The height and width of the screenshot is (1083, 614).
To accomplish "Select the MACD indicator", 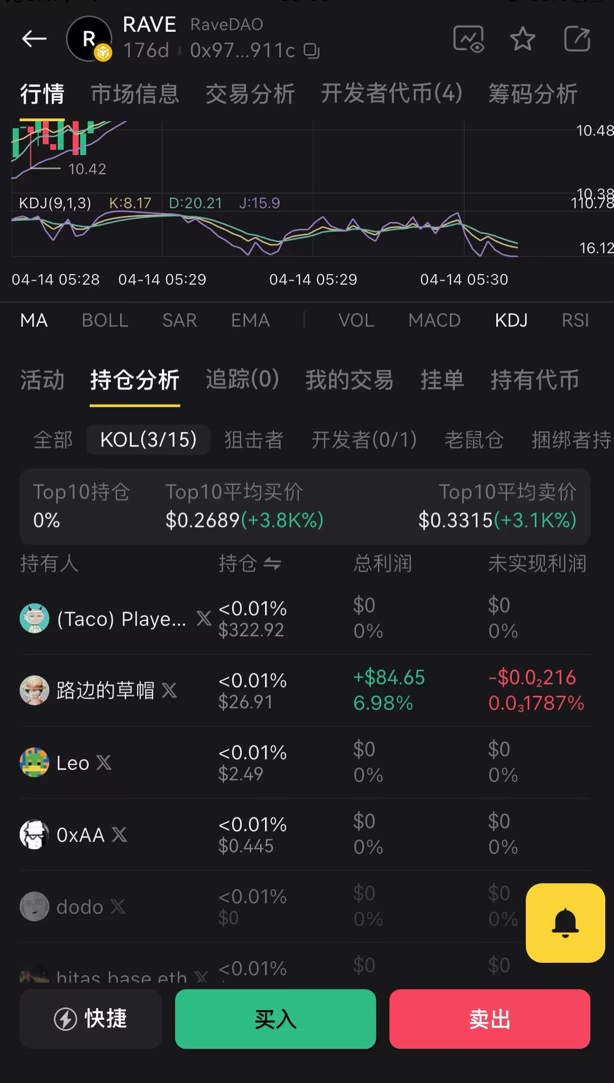I will (x=434, y=320).
